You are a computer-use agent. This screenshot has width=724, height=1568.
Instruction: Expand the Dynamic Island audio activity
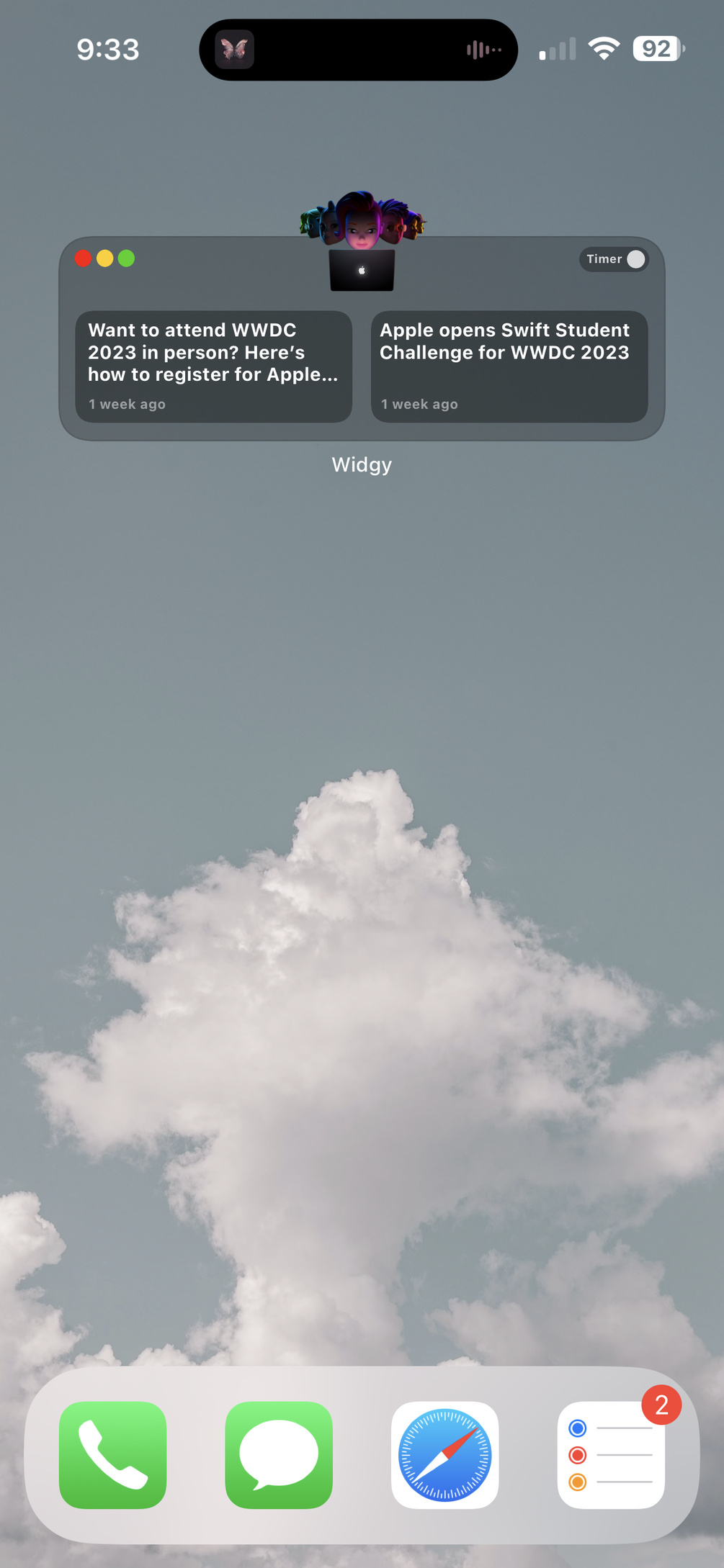(358, 50)
